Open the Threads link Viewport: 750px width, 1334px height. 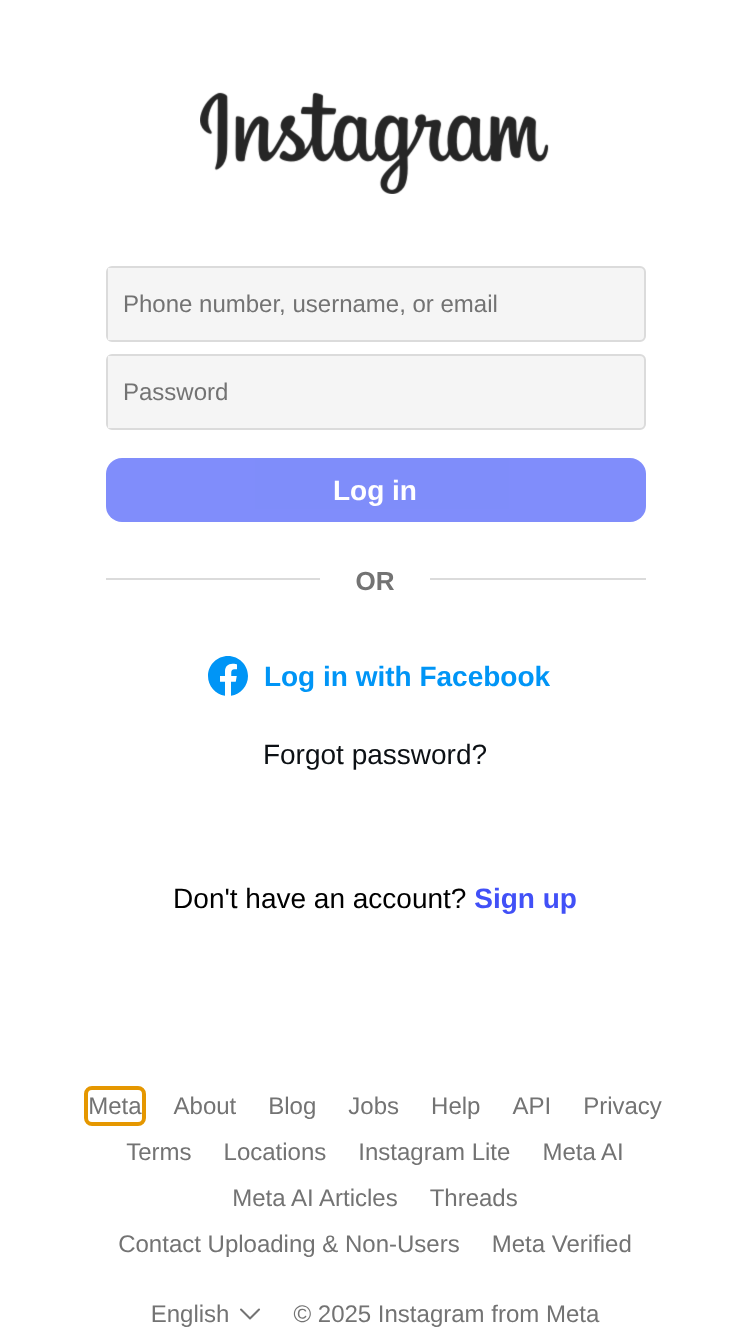point(473,1198)
